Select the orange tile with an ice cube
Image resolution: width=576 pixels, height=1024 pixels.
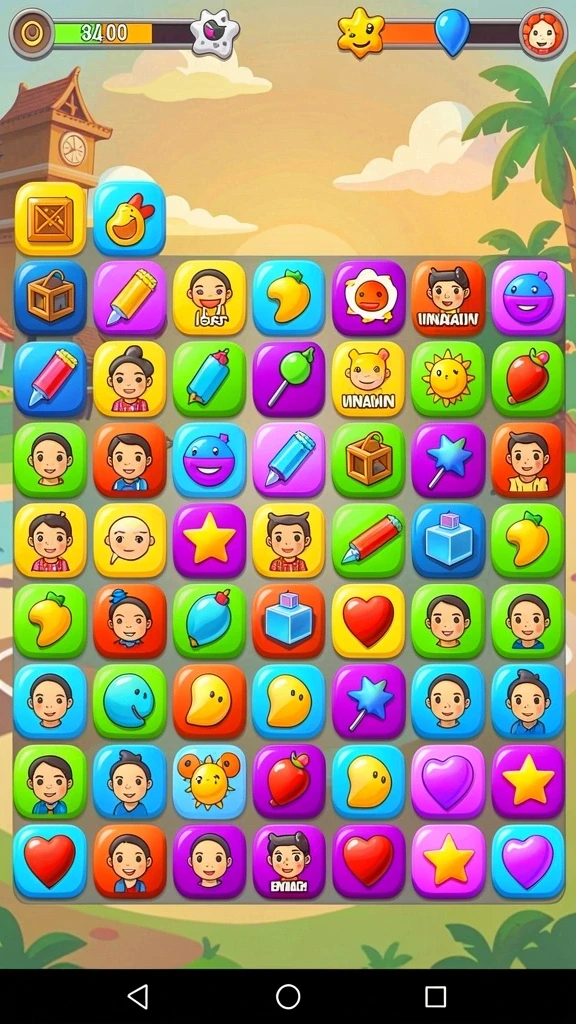click(289, 620)
